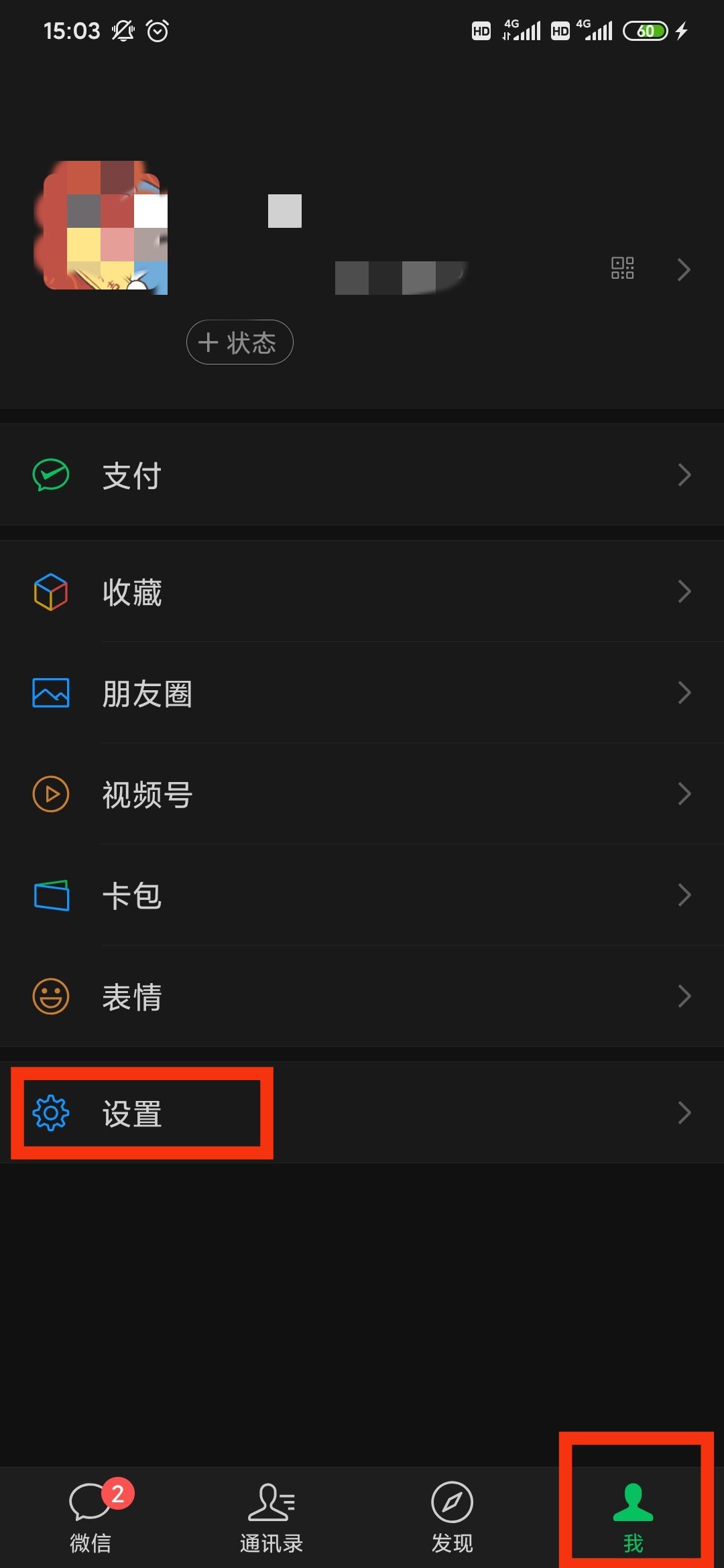
Task: Open 支付 (Pay) row
Action: click(362, 475)
